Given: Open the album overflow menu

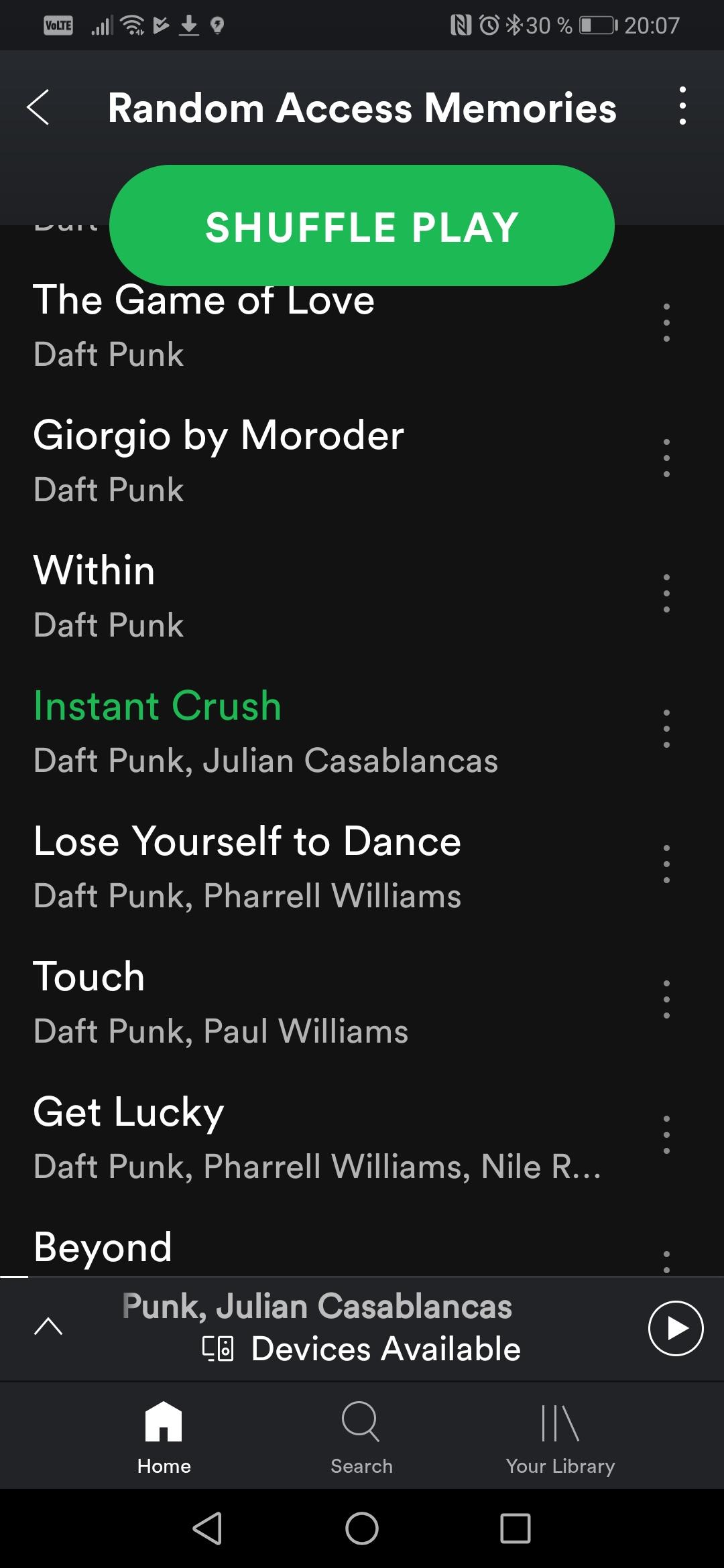Looking at the screenshot, I should (x=682, y=106).
